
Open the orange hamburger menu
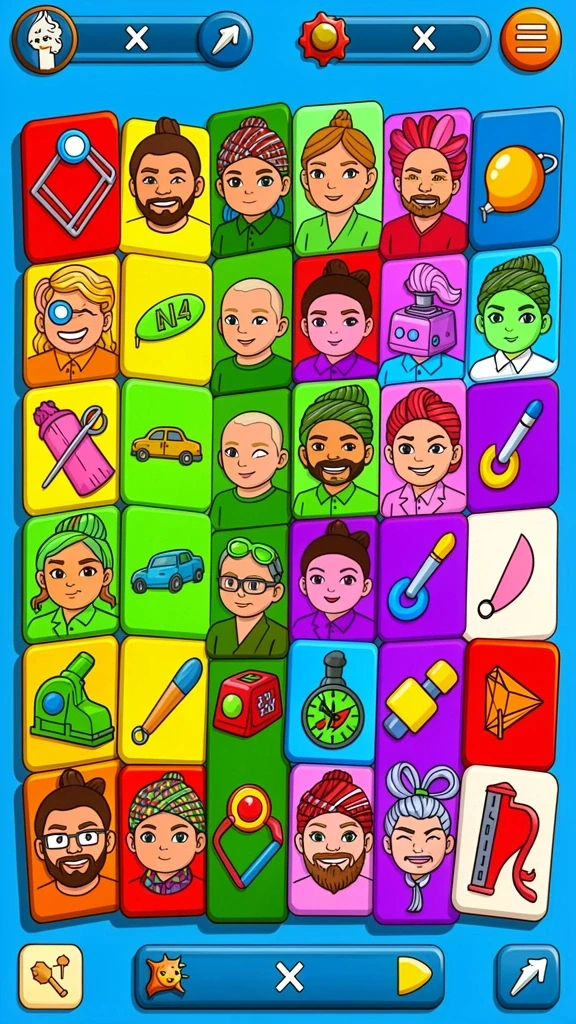pos(530,39)
